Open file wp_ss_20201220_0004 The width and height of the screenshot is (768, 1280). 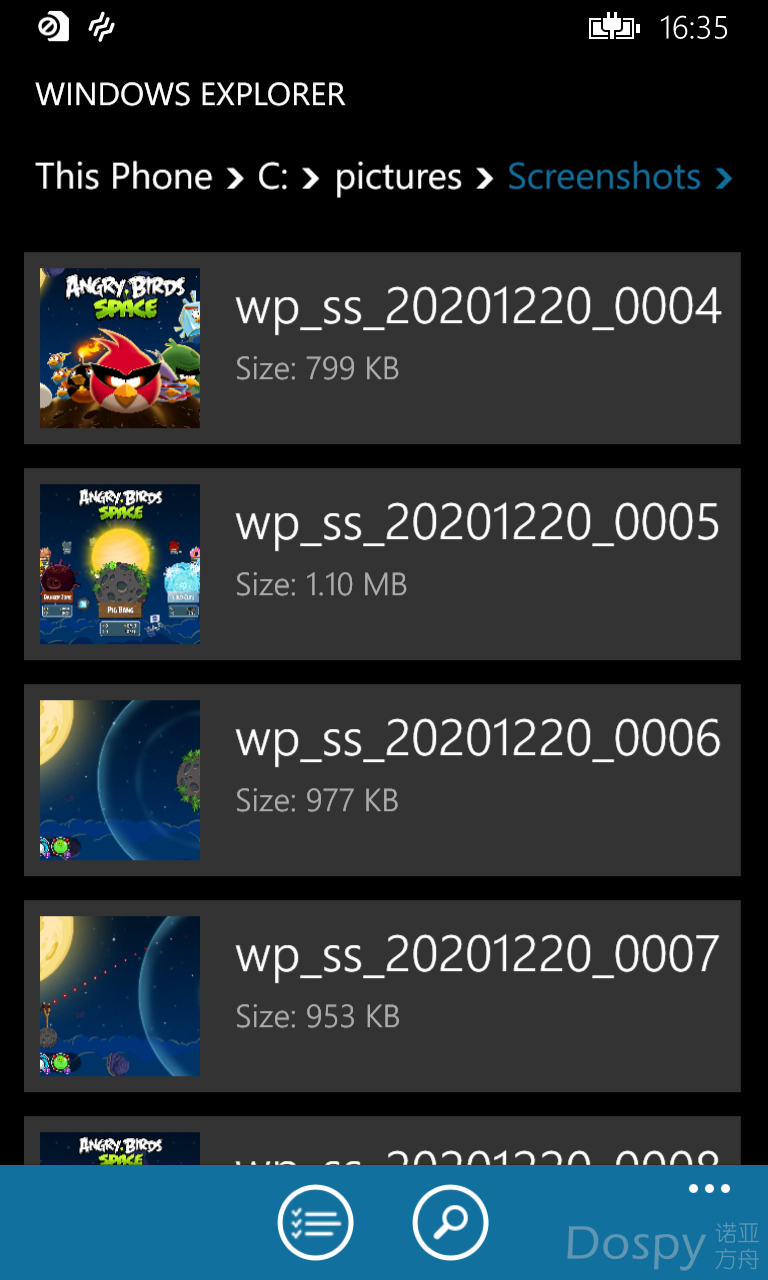click(382, 347)
